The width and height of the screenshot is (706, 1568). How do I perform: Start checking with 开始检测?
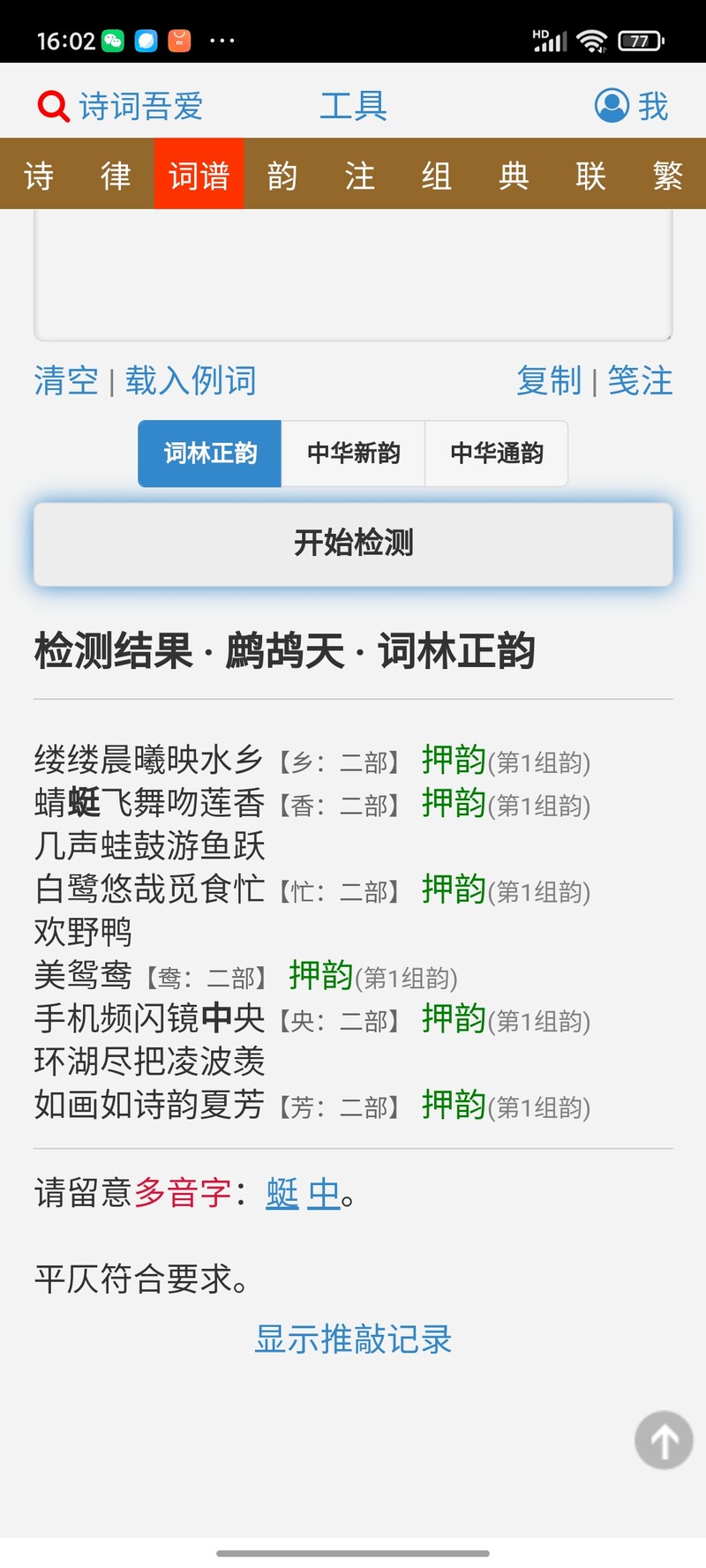pyautogui.click(x=353, y=544)
